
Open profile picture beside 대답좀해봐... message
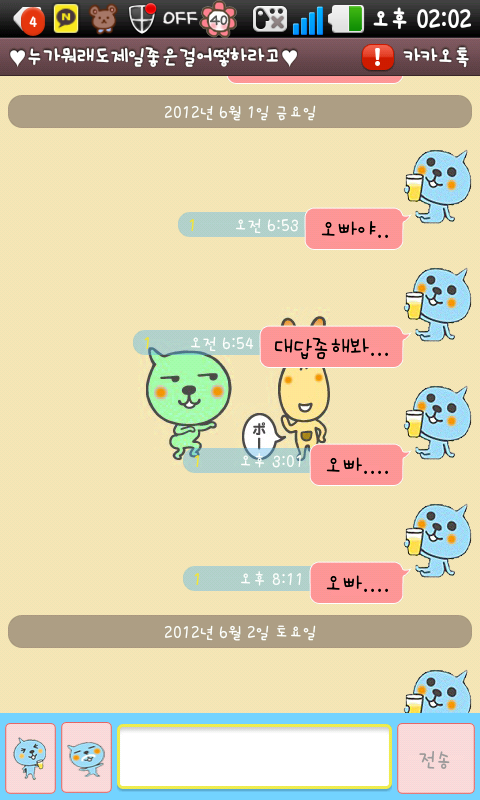click(440, 304)
